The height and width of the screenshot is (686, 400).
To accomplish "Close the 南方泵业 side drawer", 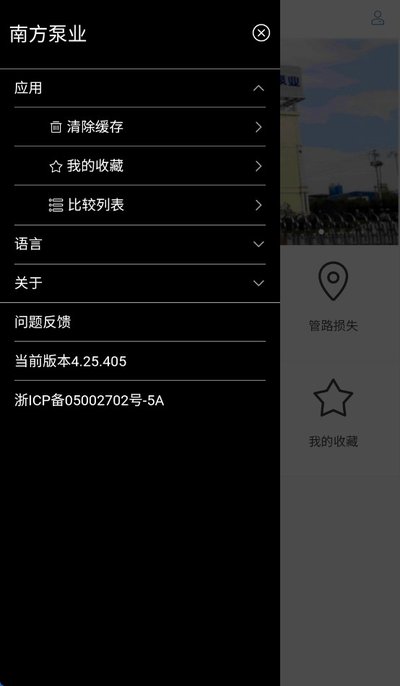I will [261, 33].
